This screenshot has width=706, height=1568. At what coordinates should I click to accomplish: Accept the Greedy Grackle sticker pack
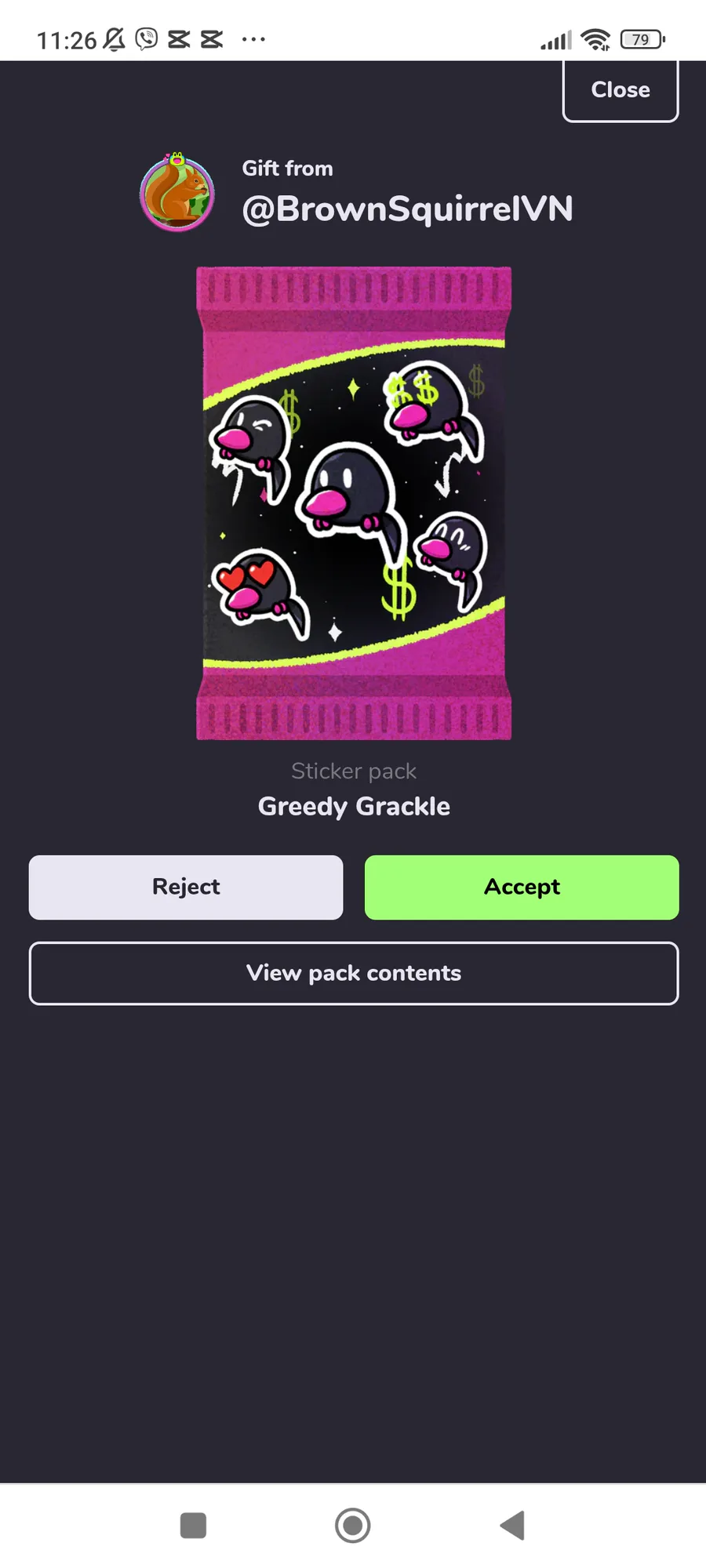pos(522,887)
